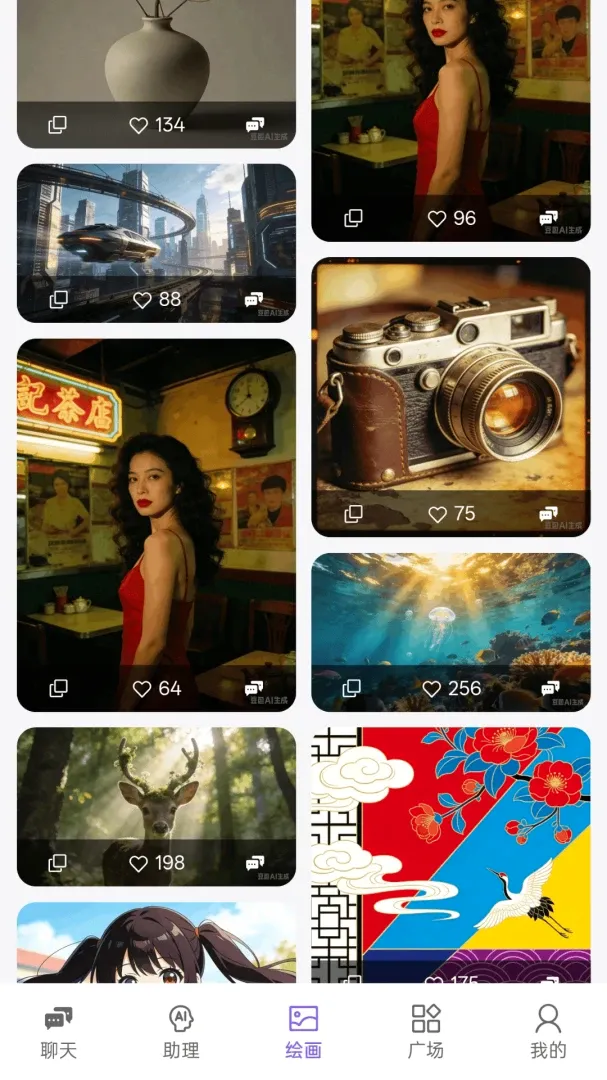Tap the copy icon on the vintage camera card

tap(353, 514)
